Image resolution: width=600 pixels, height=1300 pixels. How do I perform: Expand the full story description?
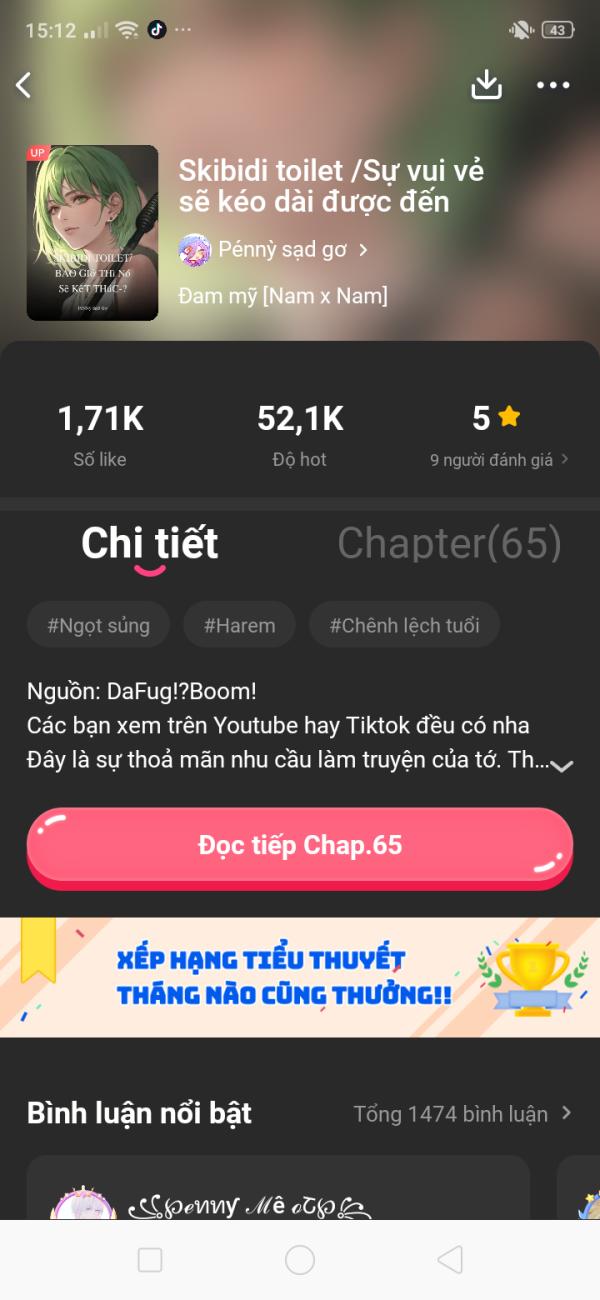562,766
